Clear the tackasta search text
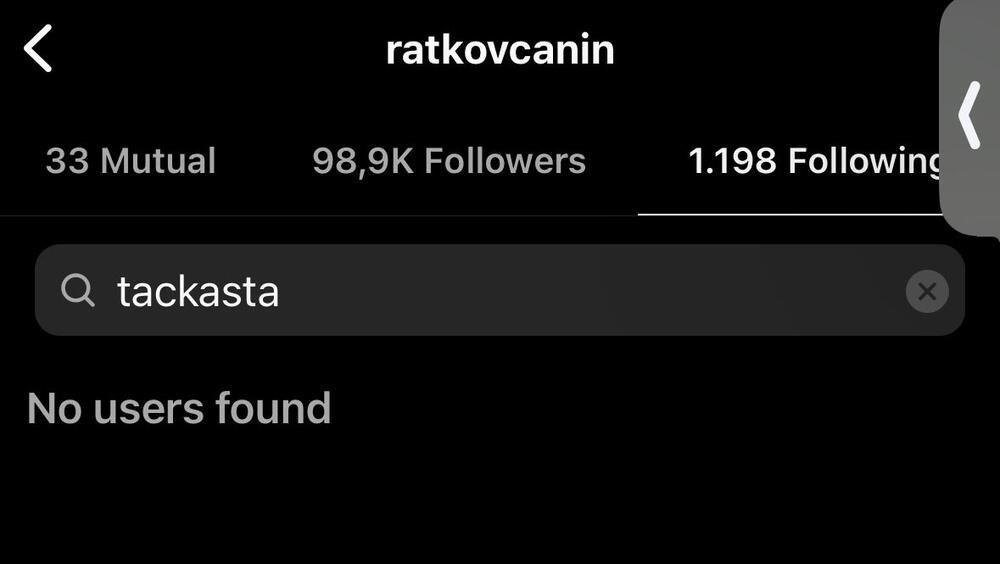This screenshot has height=564, width=1000. (926, 292)
